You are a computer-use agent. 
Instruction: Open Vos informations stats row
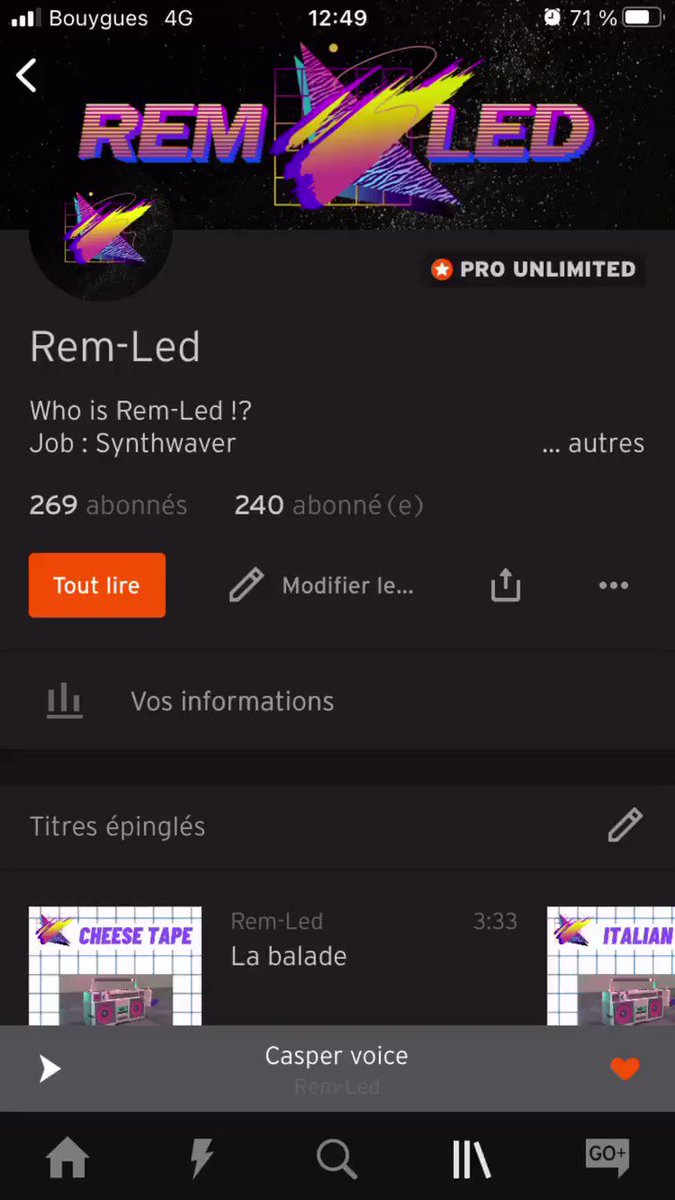(x=337, y=701)
